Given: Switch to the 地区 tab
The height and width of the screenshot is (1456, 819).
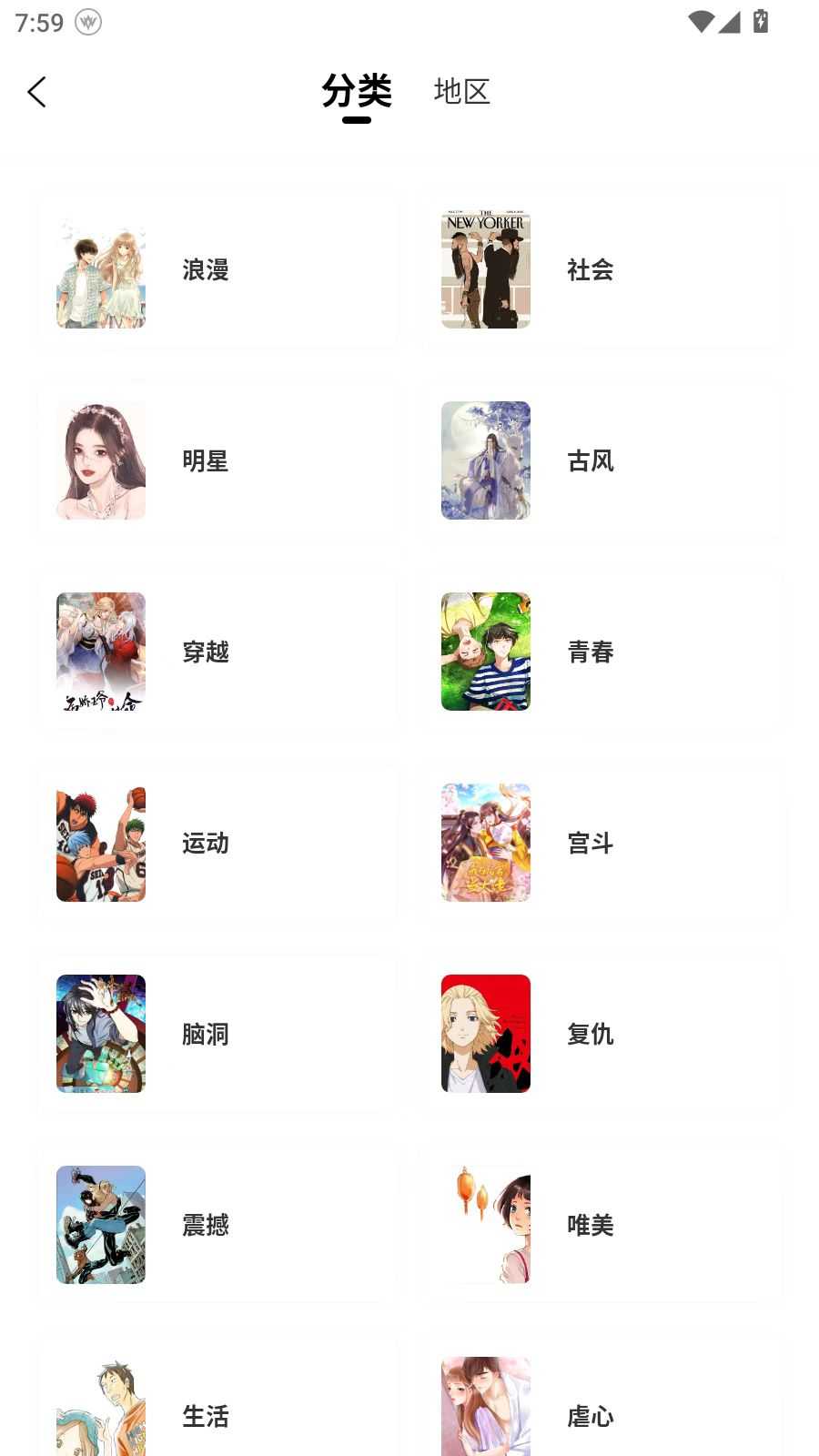Looking at the screenshot, I should [461, 91].
